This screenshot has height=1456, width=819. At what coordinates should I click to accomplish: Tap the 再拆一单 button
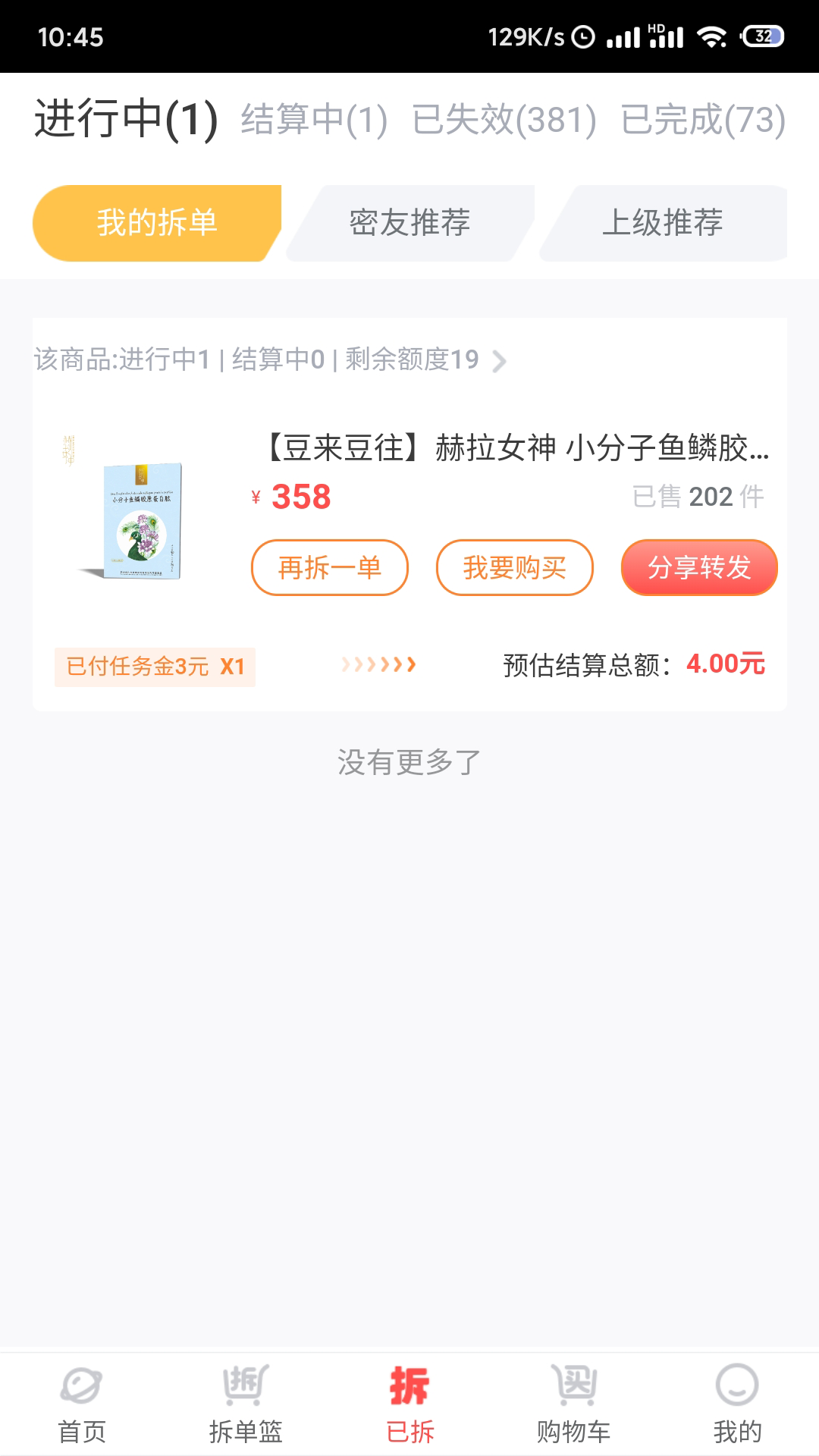click(330, 567)
